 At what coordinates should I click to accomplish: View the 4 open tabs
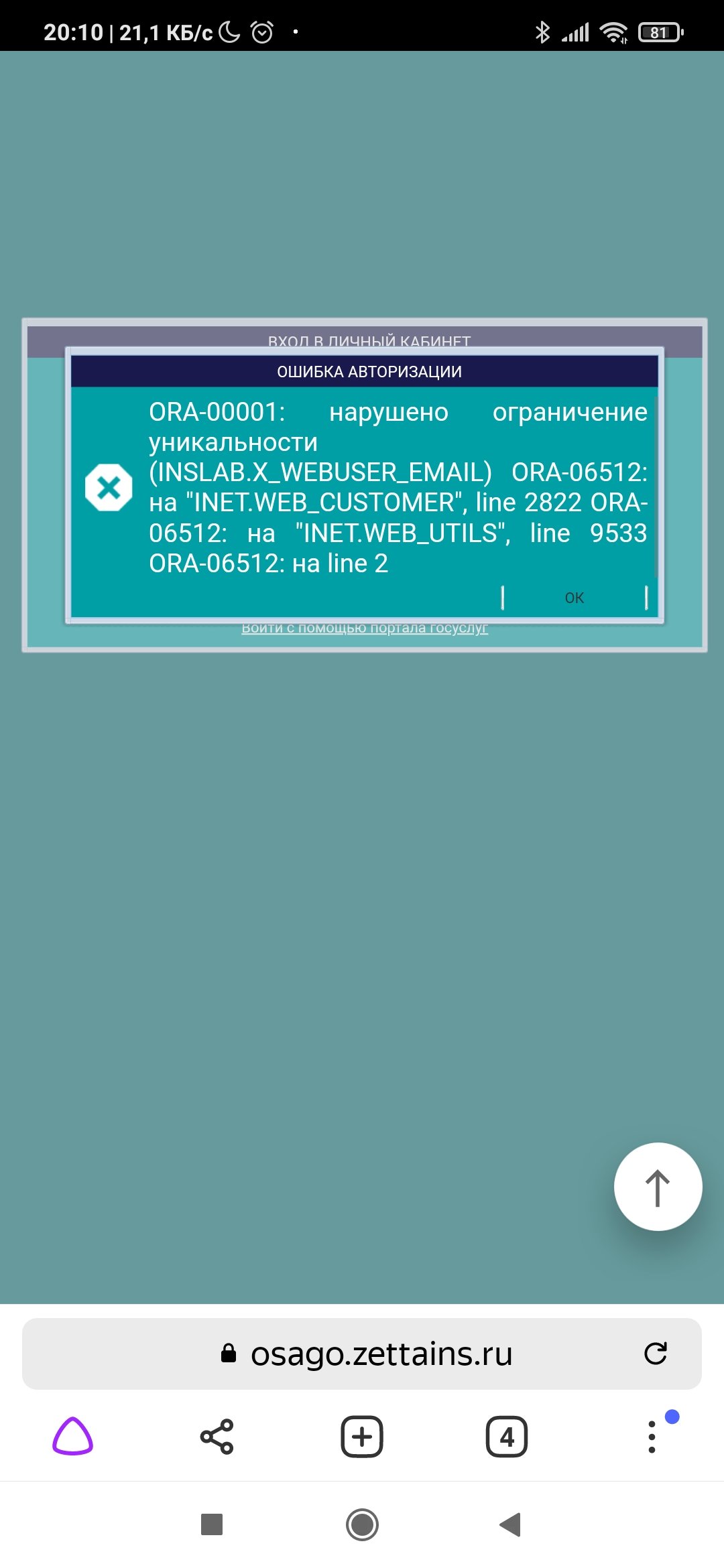[x=507, y=1437]
